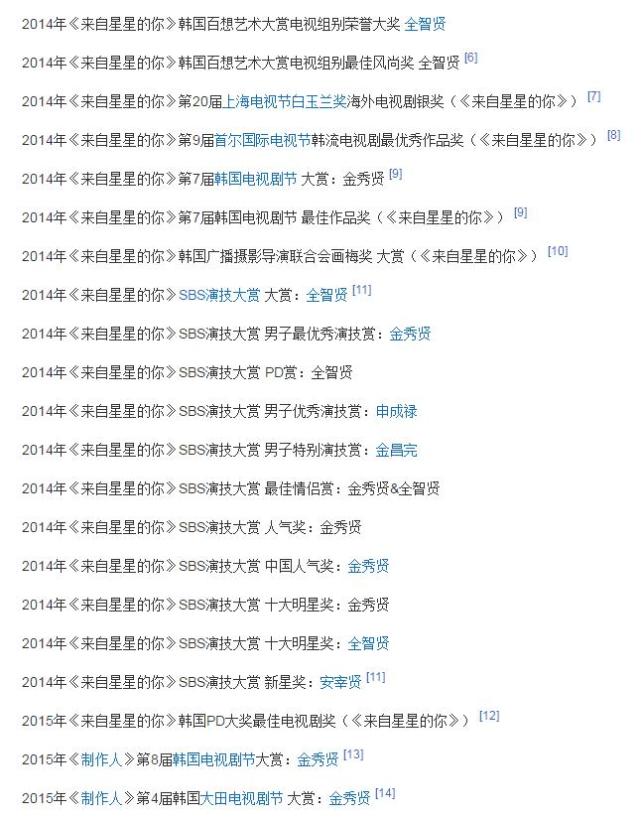641x818 pixels.
Task: Tap reference [13] footnote
Action: click(353, 754)
